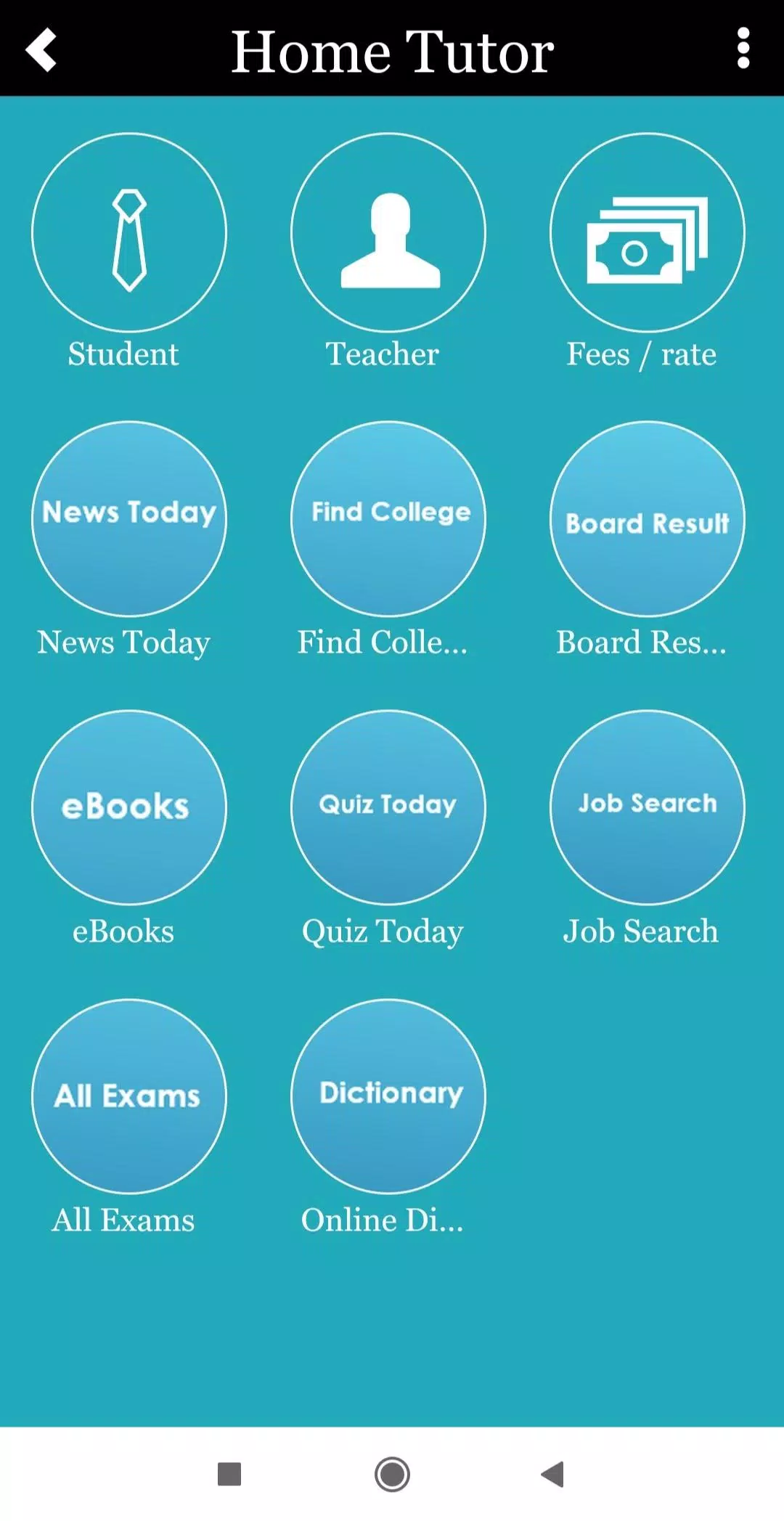Open recent apps from navigation bar
This screenshot has height=1521, width=784.
(x=229, y=1475)
